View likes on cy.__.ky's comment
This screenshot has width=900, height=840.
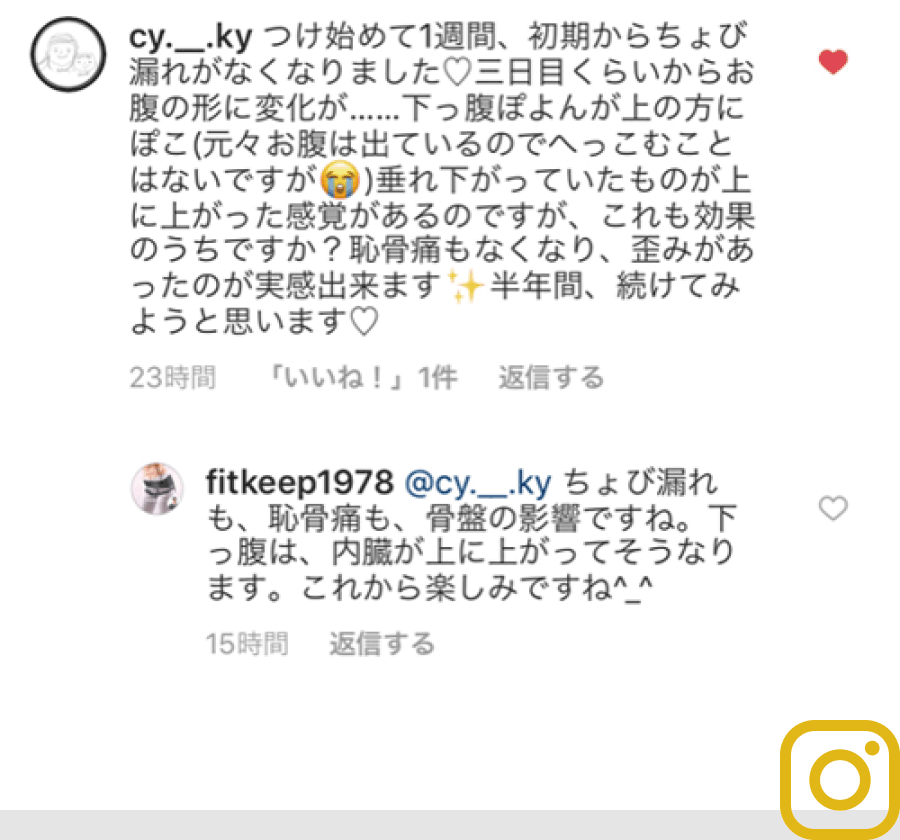pyautogui.click(x=364, y=377)
